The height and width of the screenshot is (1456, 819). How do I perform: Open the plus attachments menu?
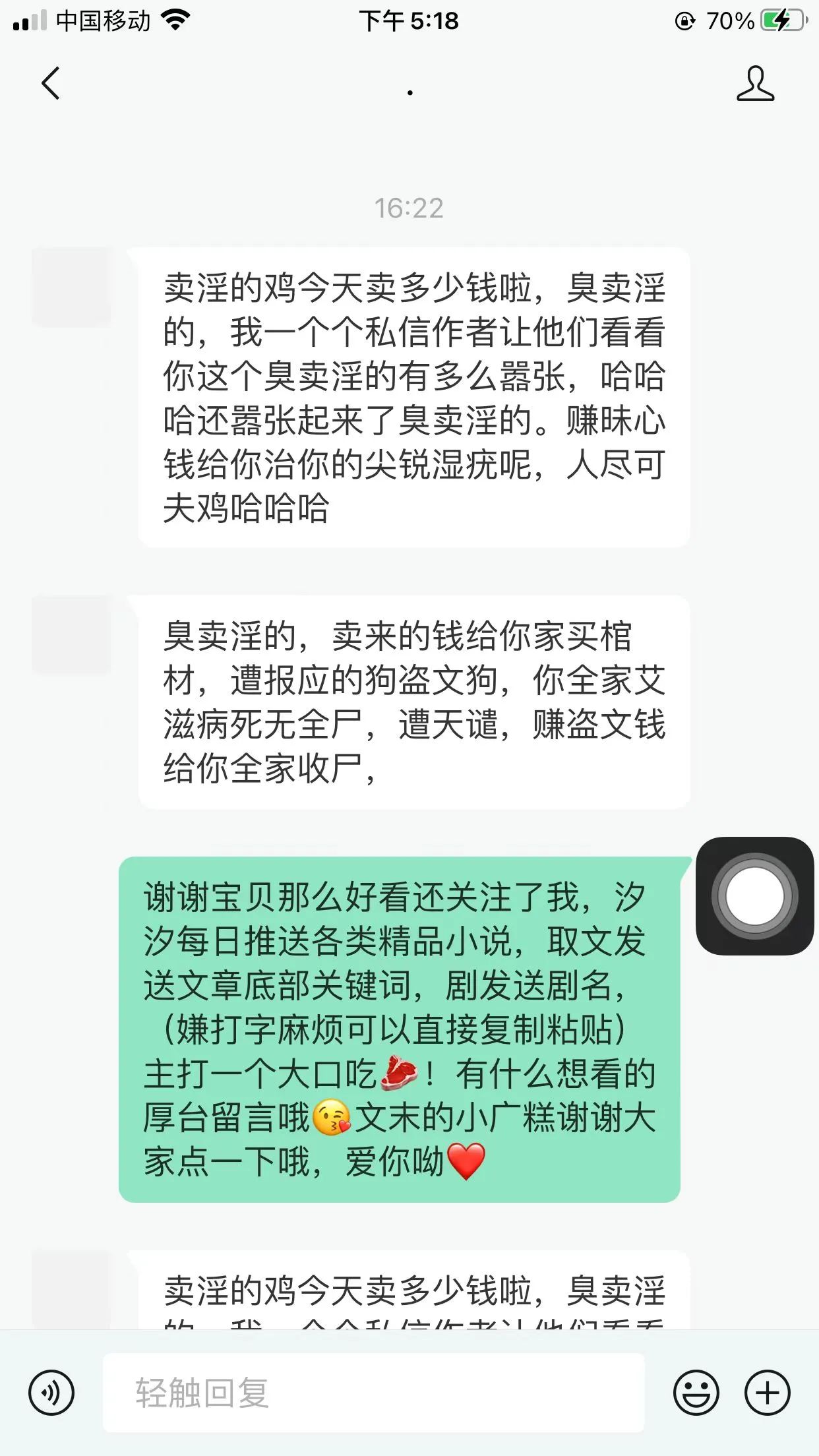click(x=767, y=1393)
